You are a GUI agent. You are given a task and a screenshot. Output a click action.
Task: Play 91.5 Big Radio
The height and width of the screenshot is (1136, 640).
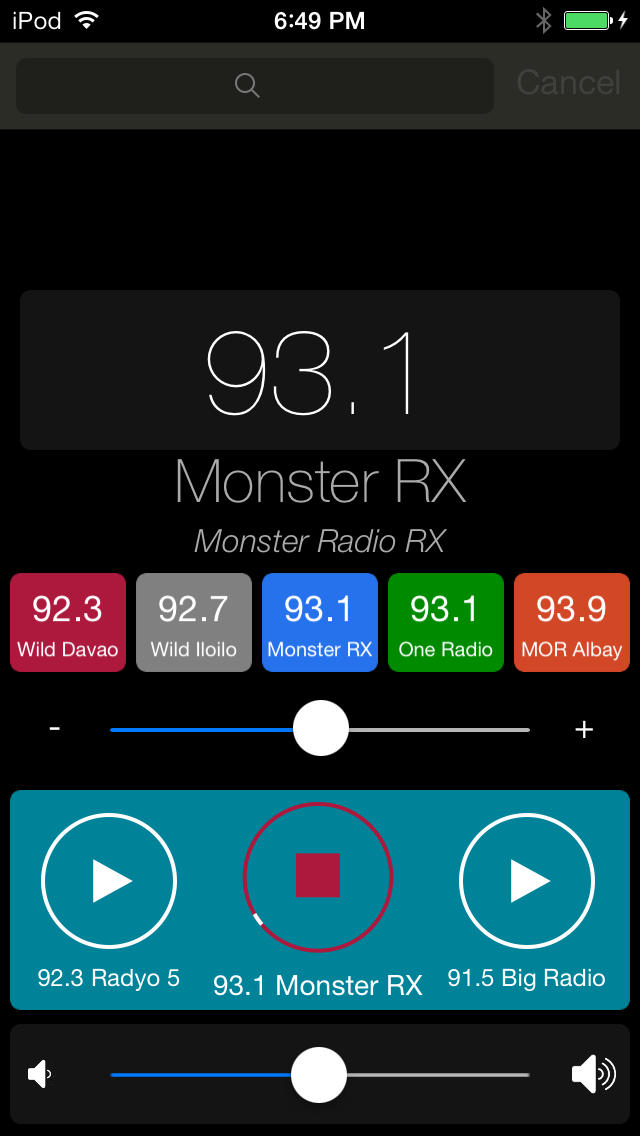click(x=527, y=880)
